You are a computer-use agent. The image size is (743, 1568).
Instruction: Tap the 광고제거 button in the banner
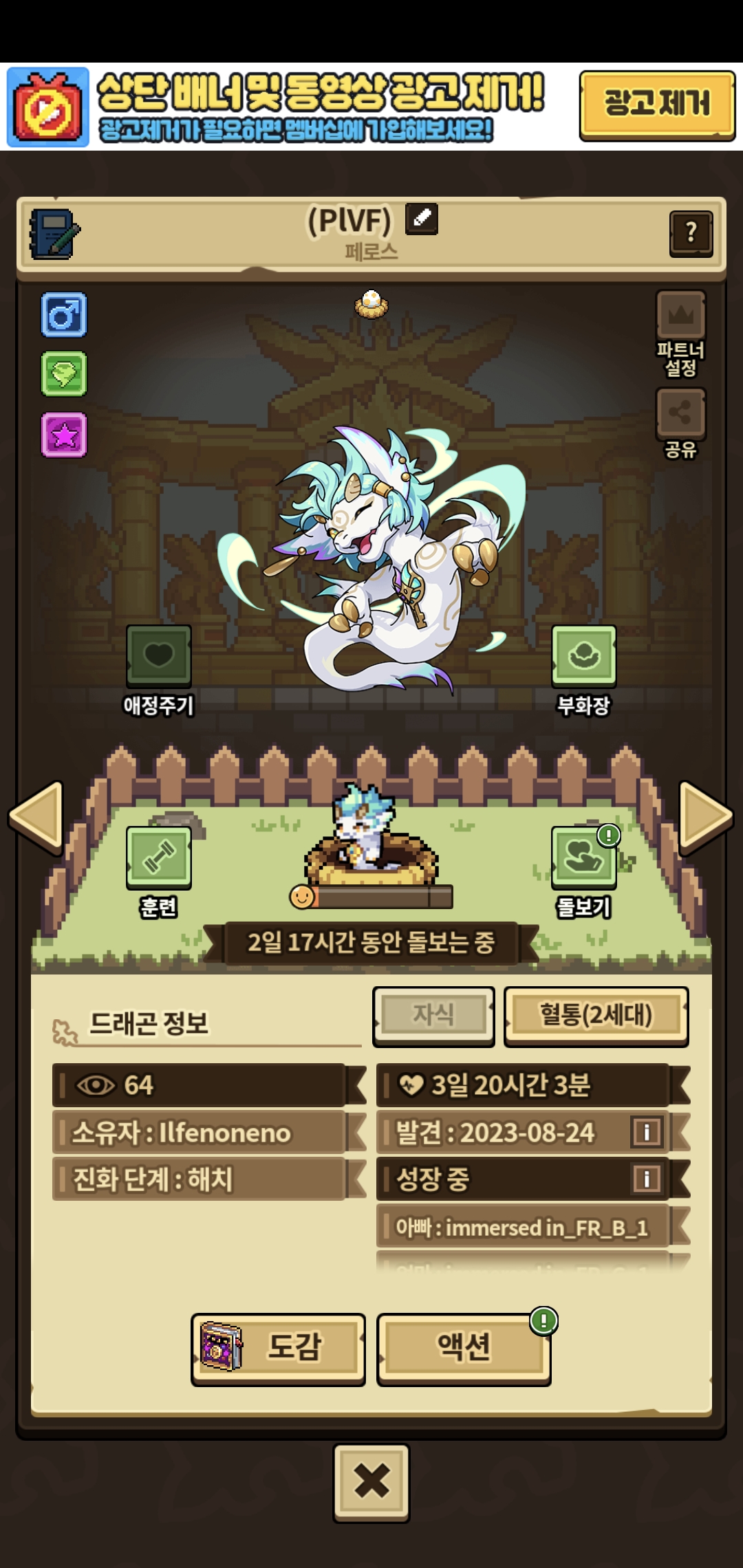click(657, 105)
